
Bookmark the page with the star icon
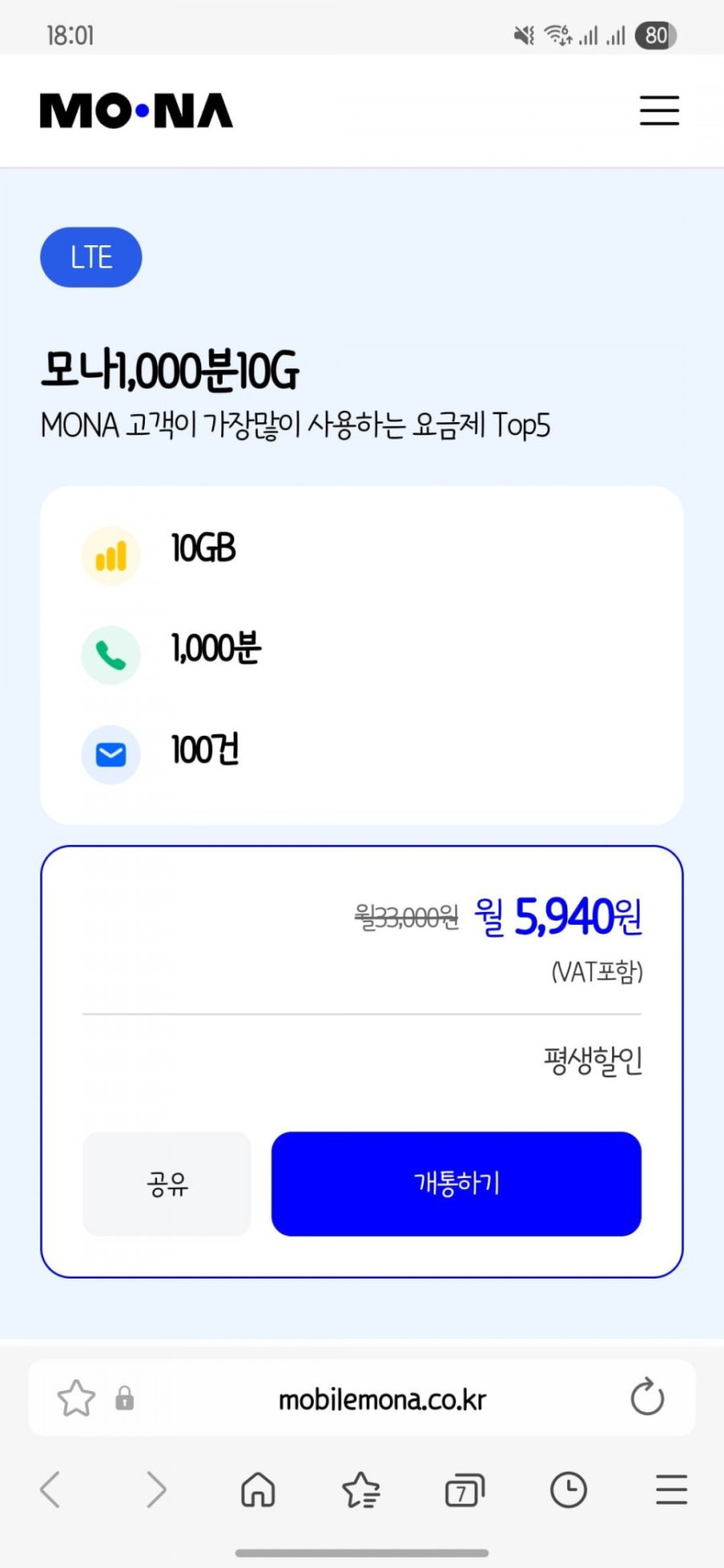coord(75,1397)
